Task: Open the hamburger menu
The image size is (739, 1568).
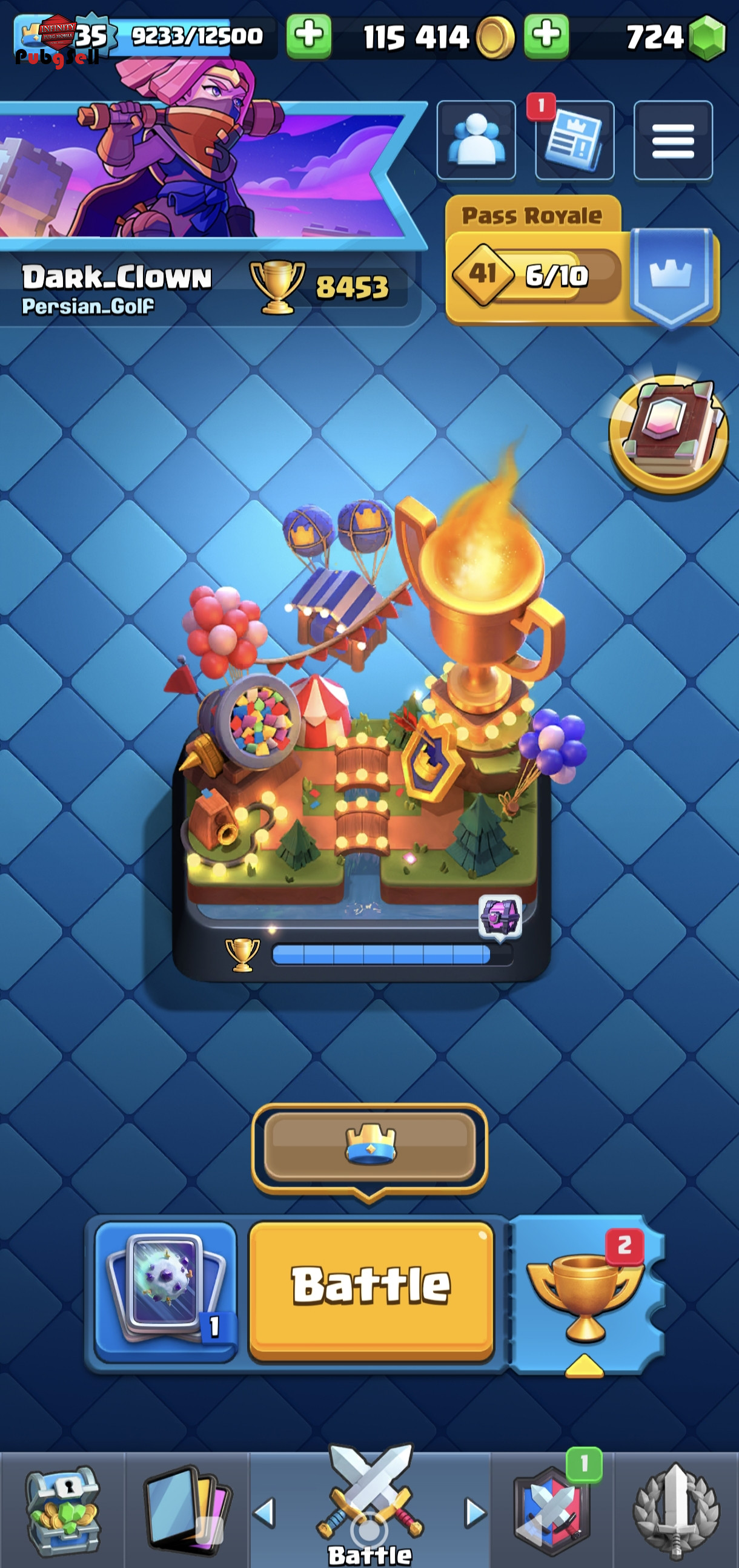Action: pyautogui.click(x=672, y=140)
